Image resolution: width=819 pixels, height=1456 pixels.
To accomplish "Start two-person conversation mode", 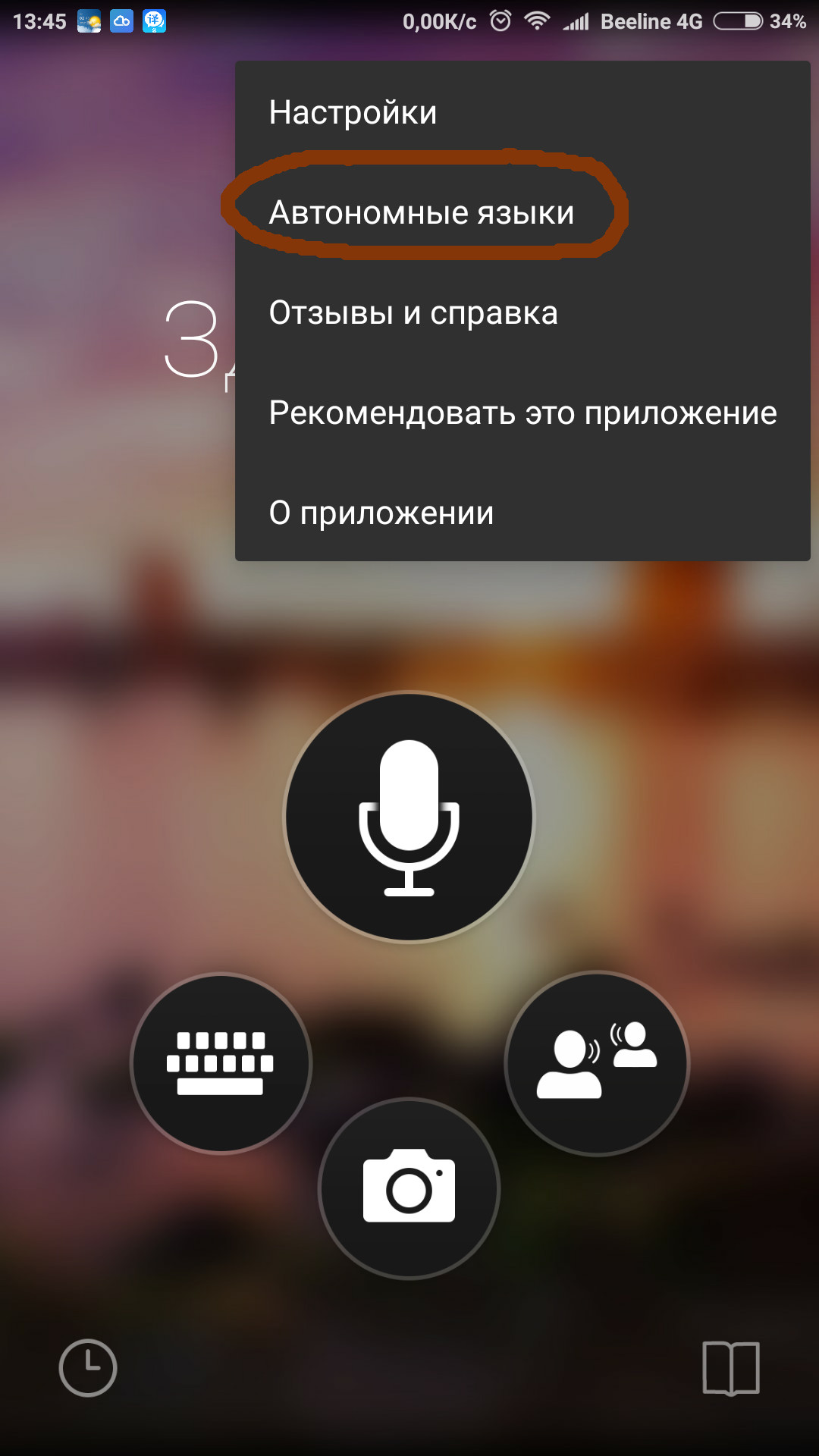I will [597, 1063].
